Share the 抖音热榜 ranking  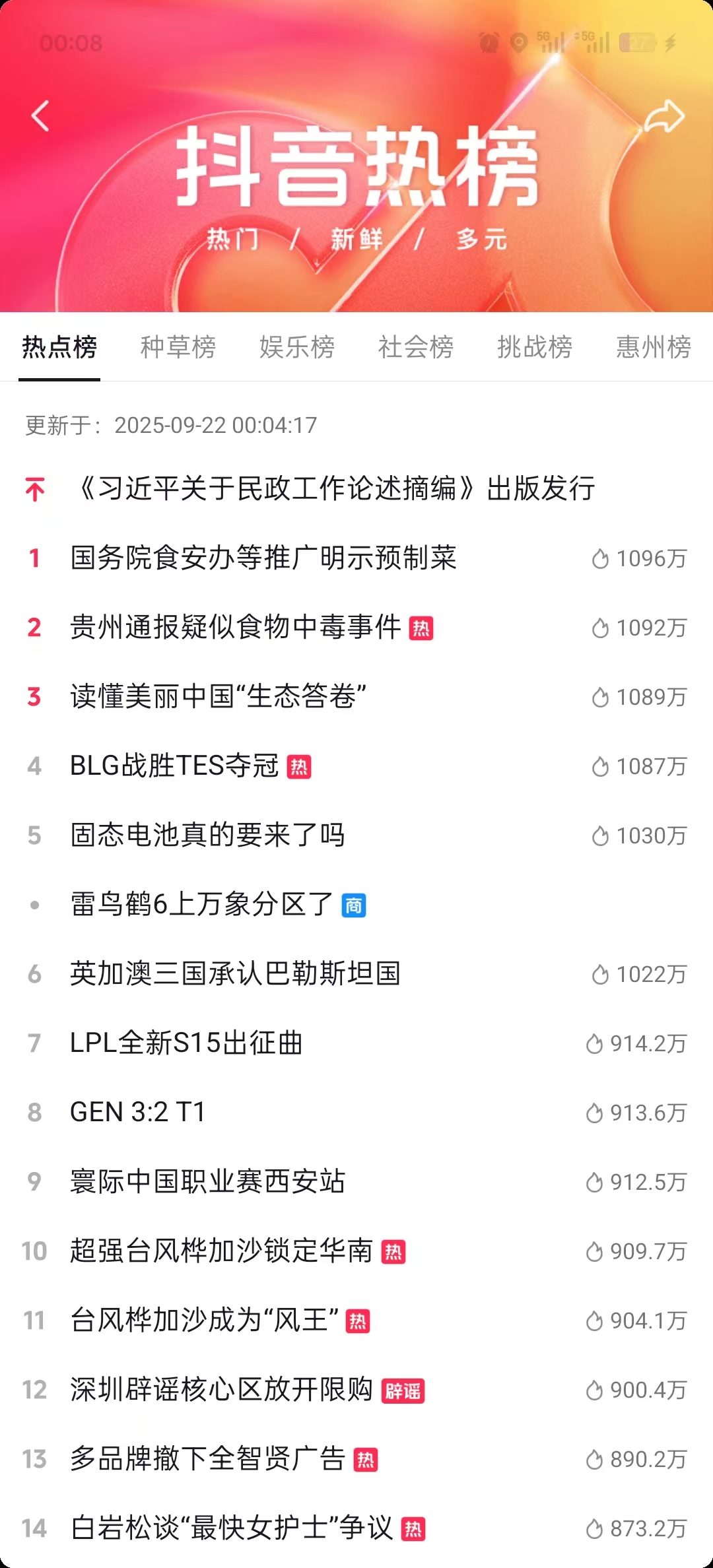pyautogui.click(x=663, y=117)
